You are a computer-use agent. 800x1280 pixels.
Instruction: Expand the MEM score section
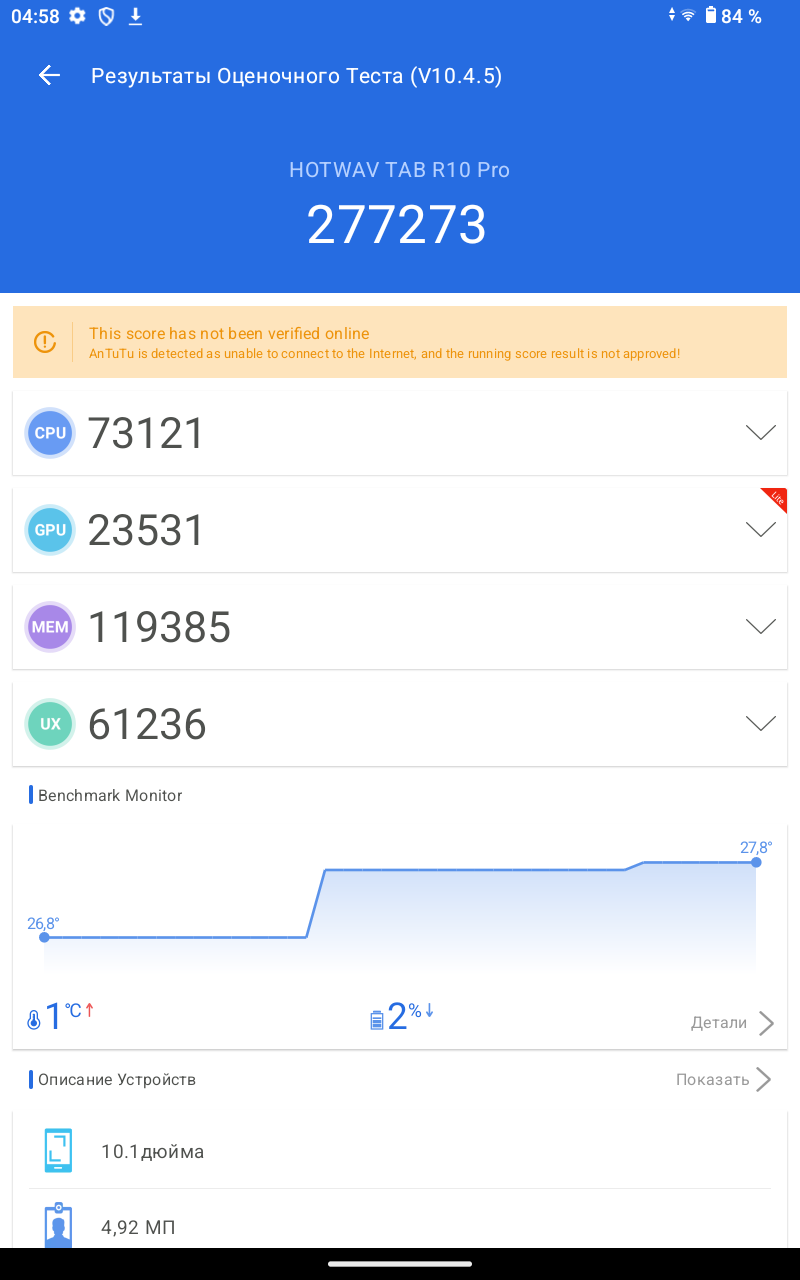(760, 627)
